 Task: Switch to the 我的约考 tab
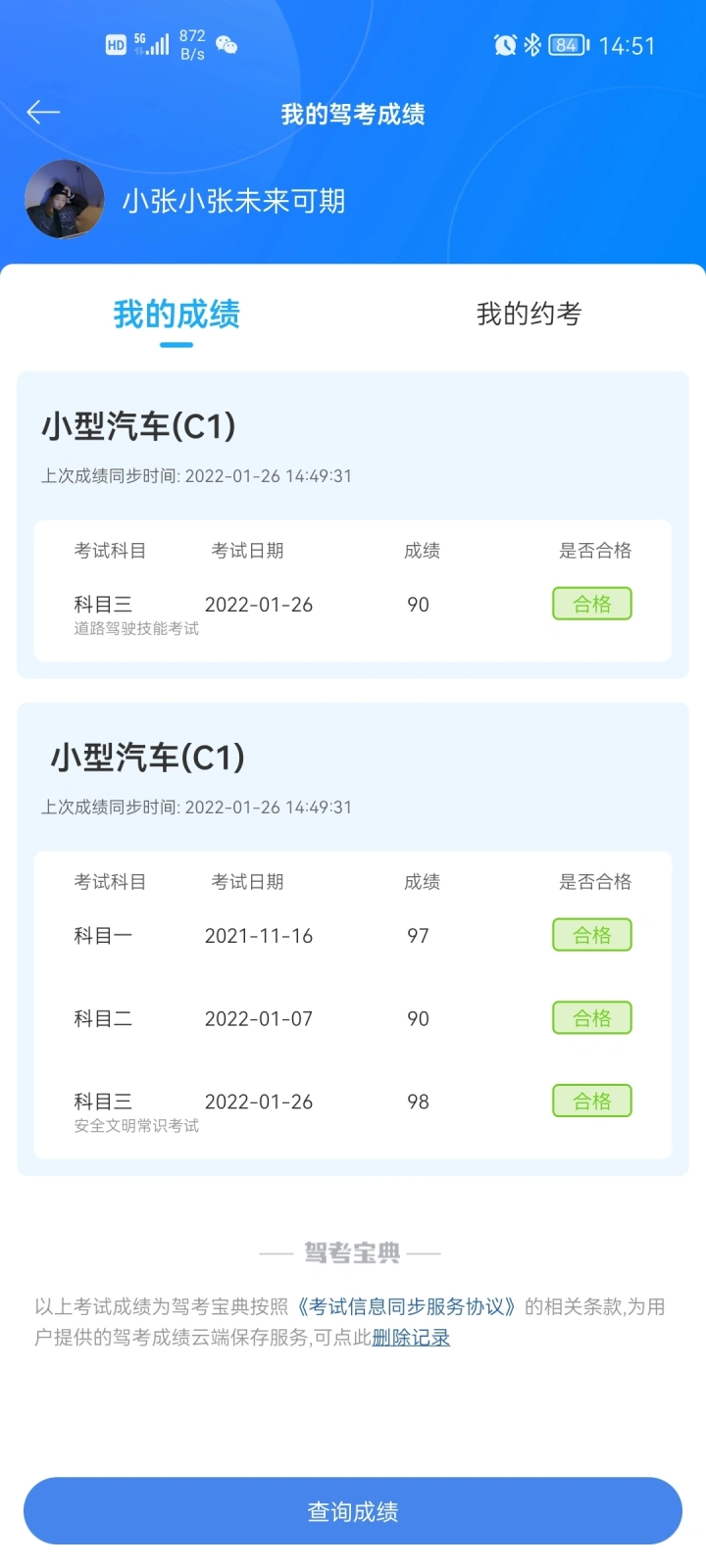529,314
